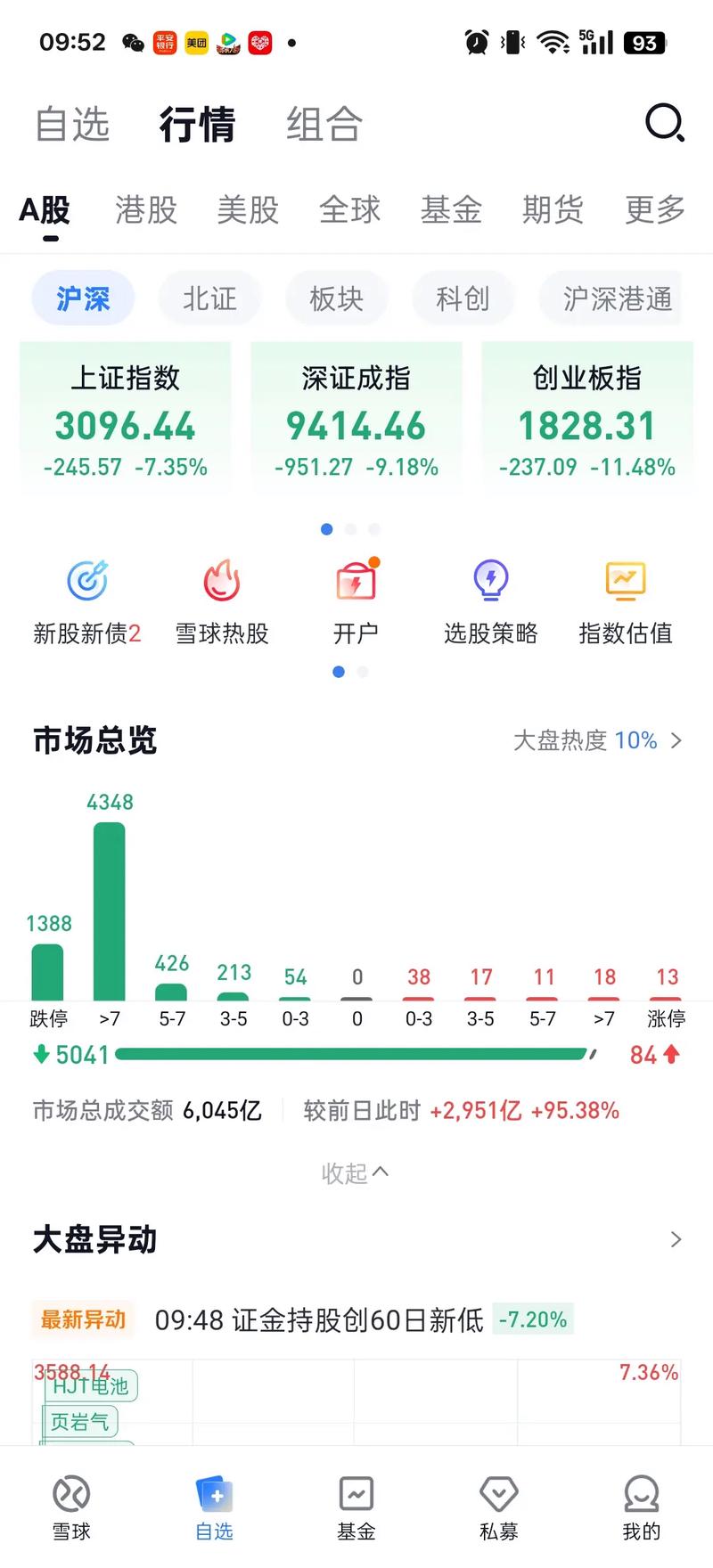This screenshot has height=1568, width=713.
Task: Select the 港股 market tab
Action: [146, 210]
